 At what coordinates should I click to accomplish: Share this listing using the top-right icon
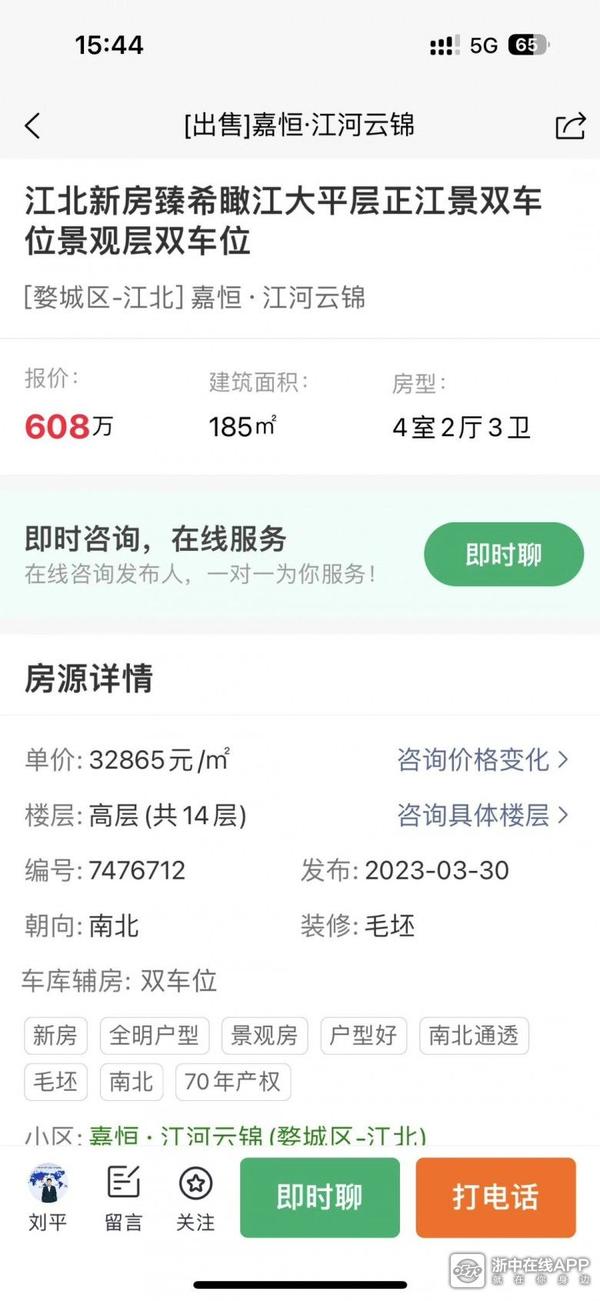click(570, 126)
